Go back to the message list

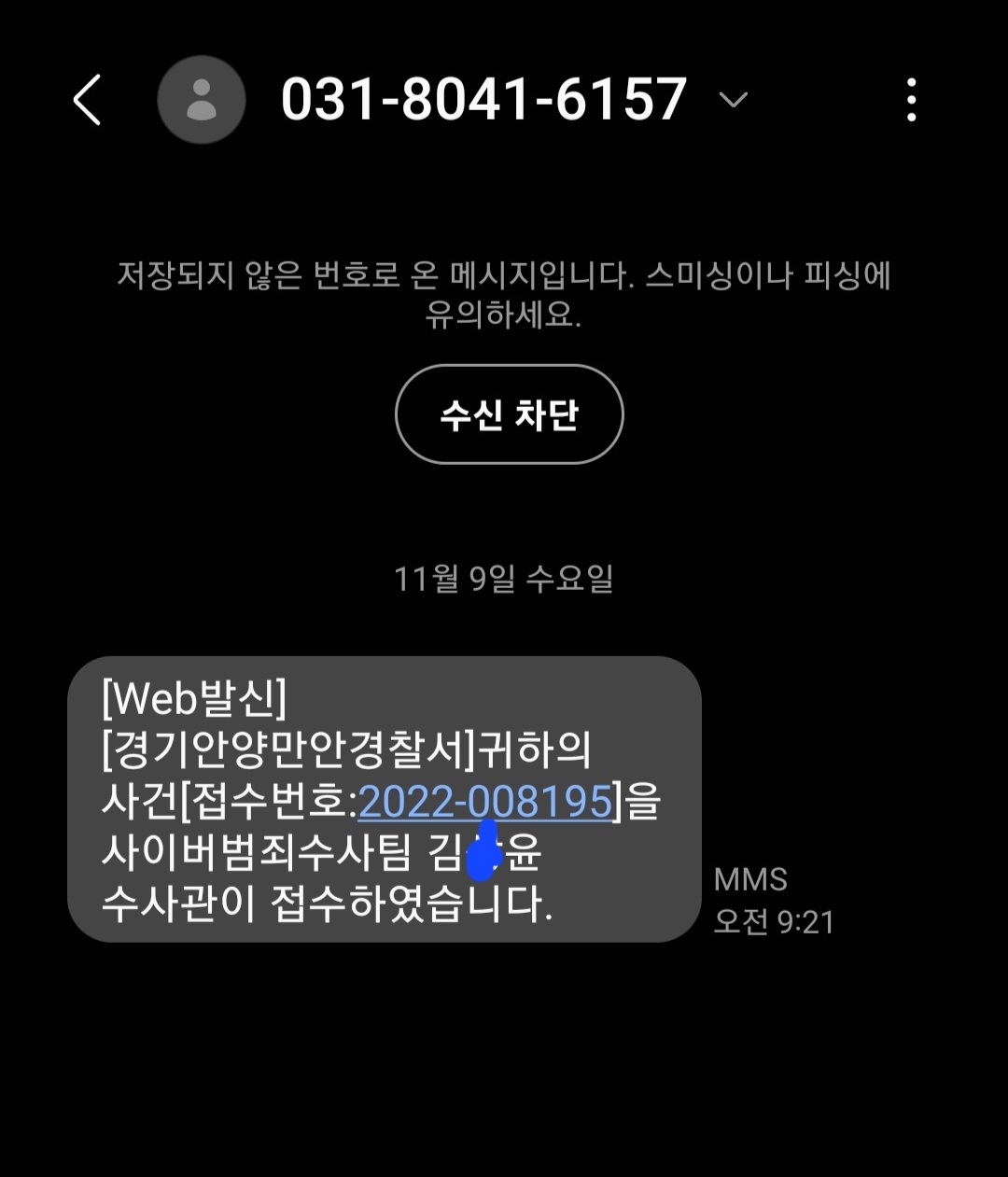87,100
